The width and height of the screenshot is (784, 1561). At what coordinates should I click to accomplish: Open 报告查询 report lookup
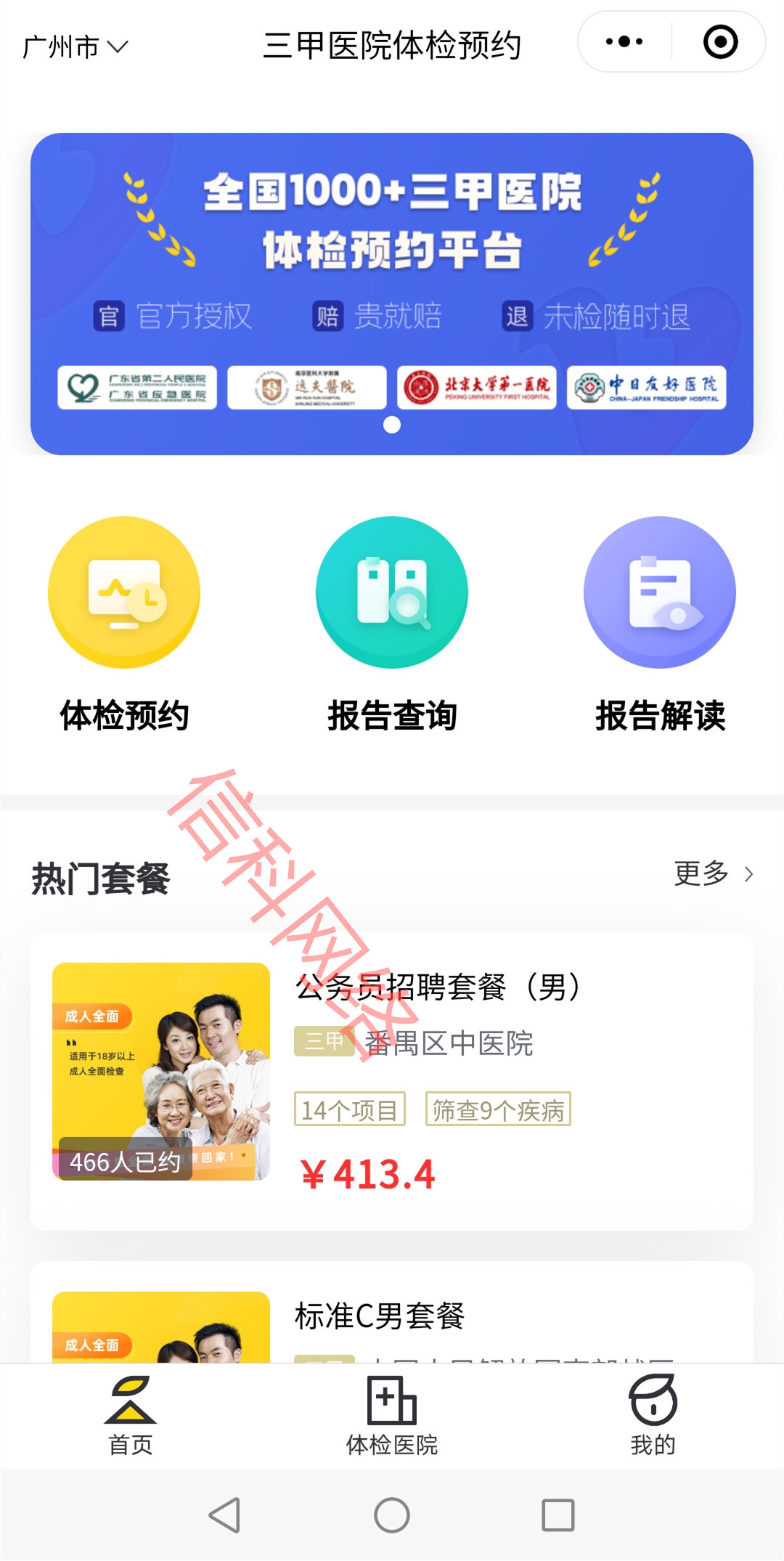(x=391, y=624)
